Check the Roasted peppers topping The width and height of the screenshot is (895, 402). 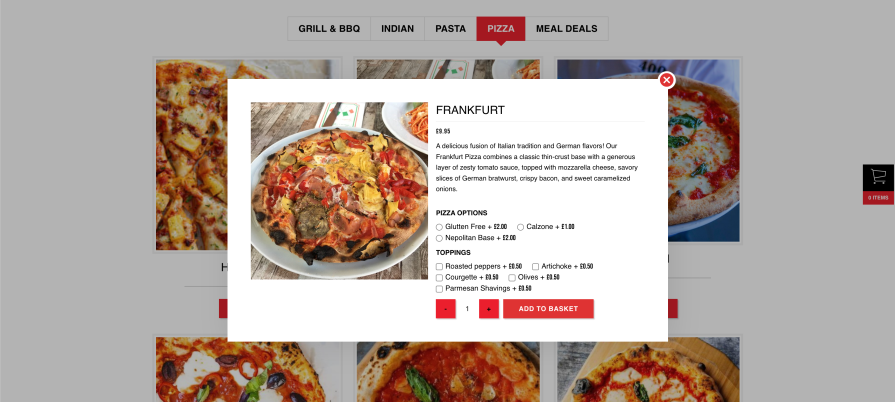pyautogui.click(x=440, y=266)
